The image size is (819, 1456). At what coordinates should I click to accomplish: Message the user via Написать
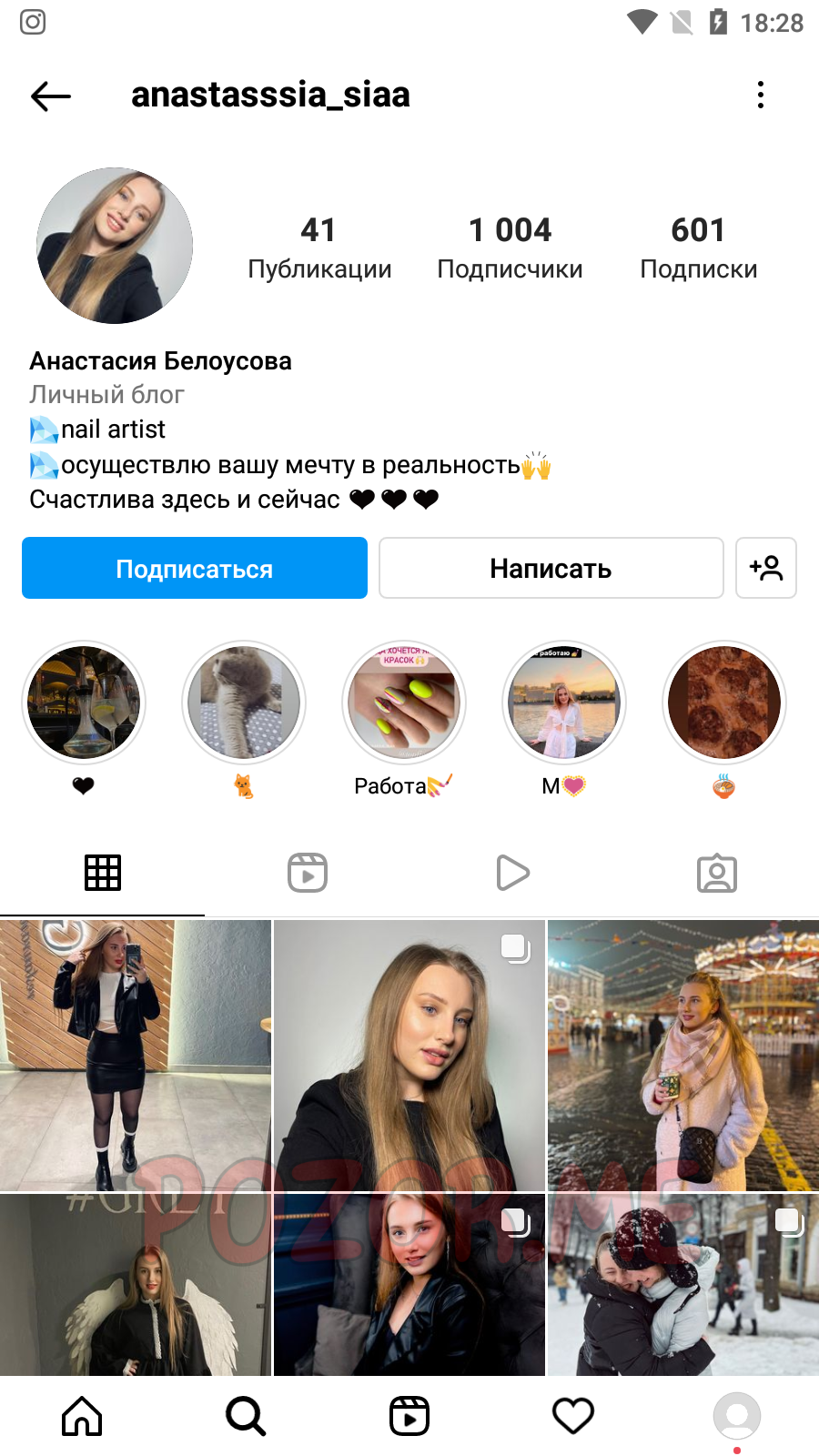point(551,568)
